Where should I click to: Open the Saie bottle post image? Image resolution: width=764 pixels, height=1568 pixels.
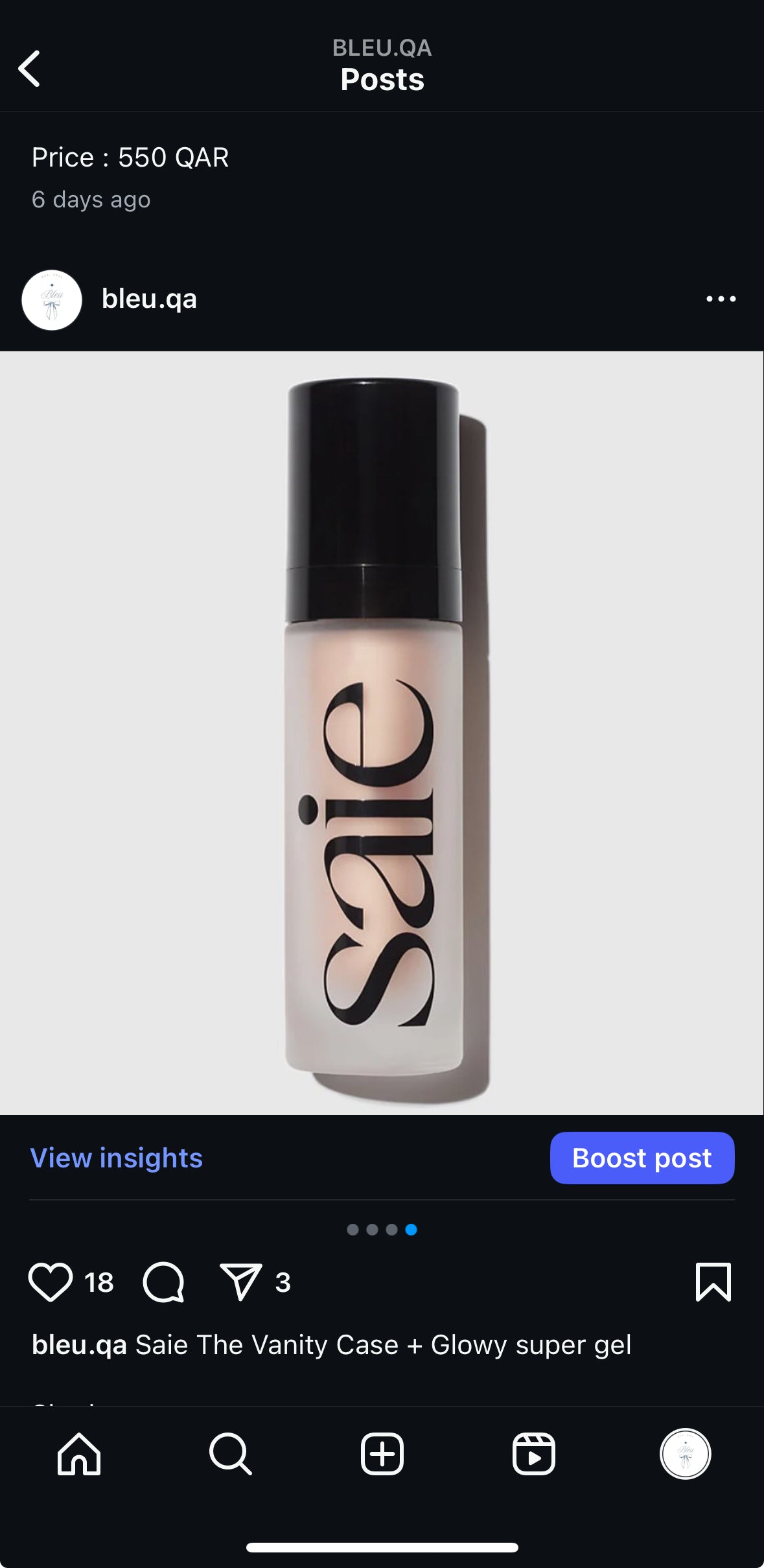382,732
